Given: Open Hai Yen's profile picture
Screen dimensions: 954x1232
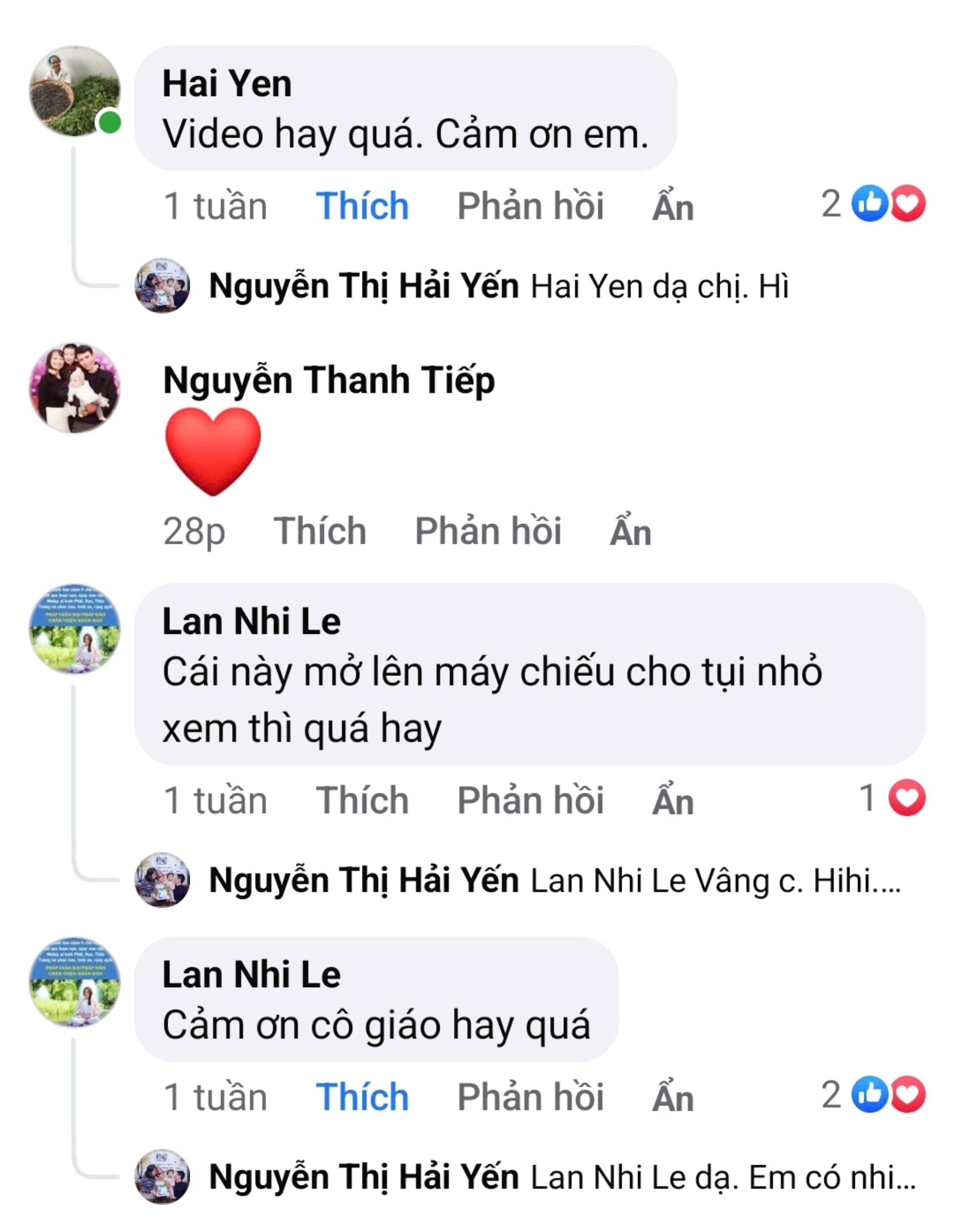Looking at the screenshot, I should tap(75, 91).
